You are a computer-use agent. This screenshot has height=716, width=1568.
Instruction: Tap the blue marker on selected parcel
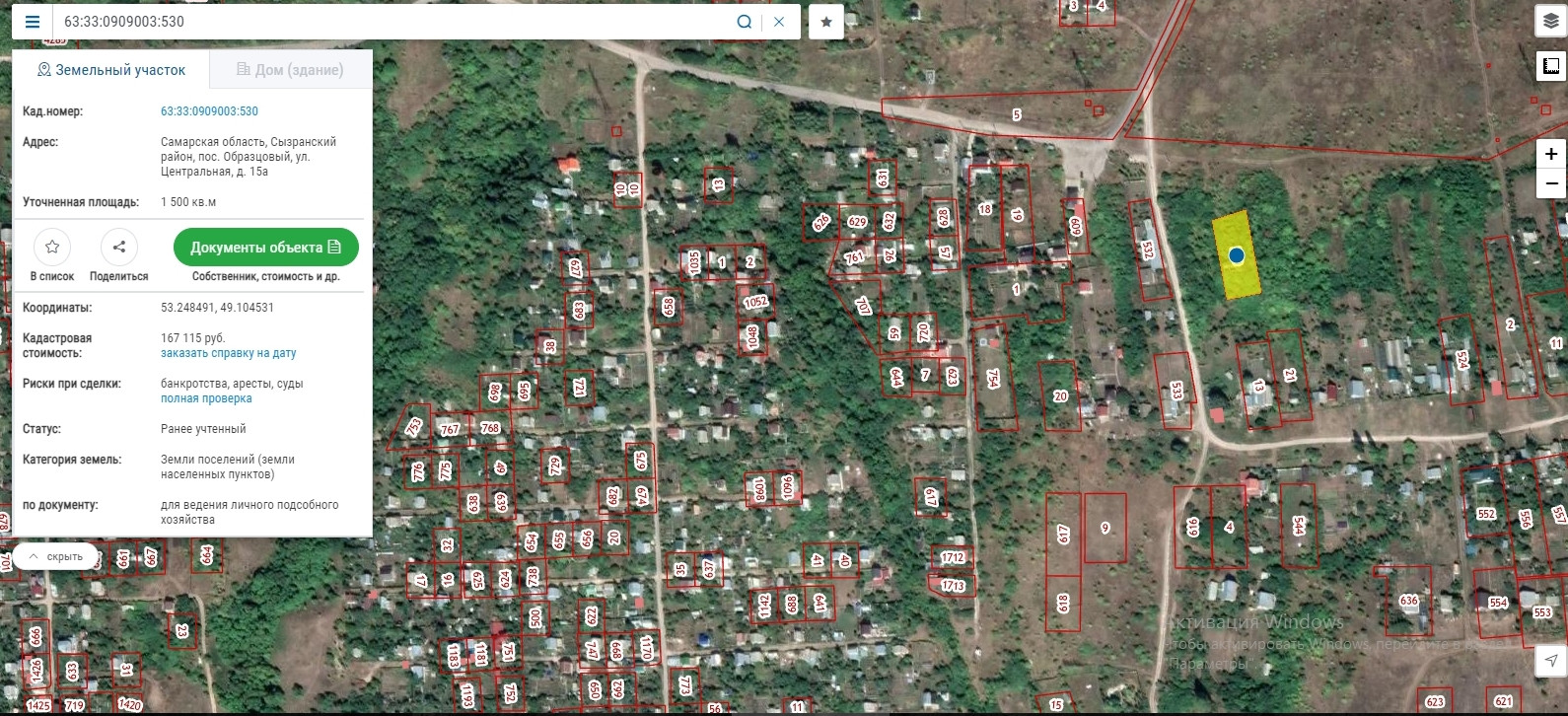click(x=1237, y=255)
